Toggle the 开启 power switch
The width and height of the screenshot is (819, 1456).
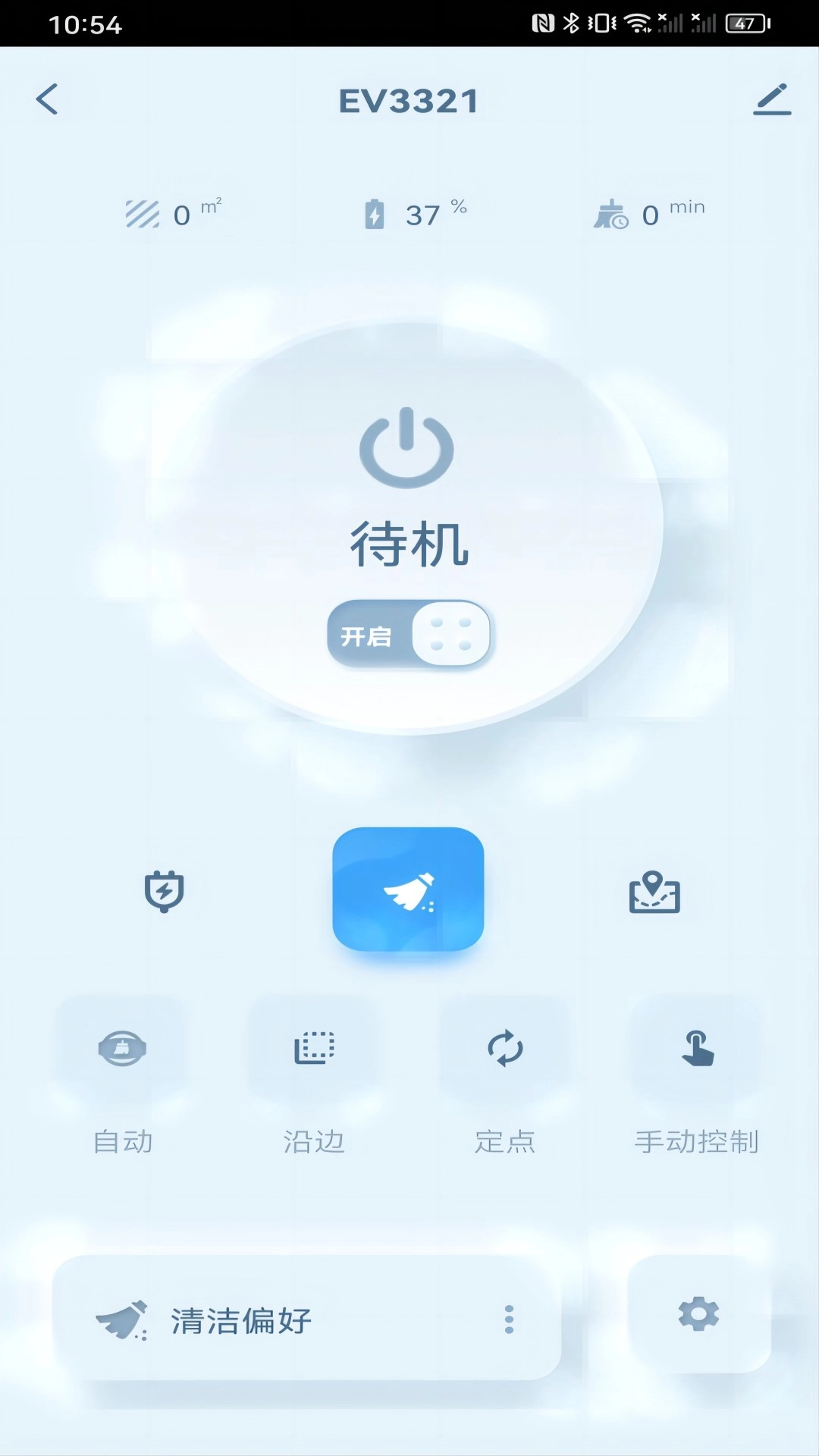[x=409, y=634]
